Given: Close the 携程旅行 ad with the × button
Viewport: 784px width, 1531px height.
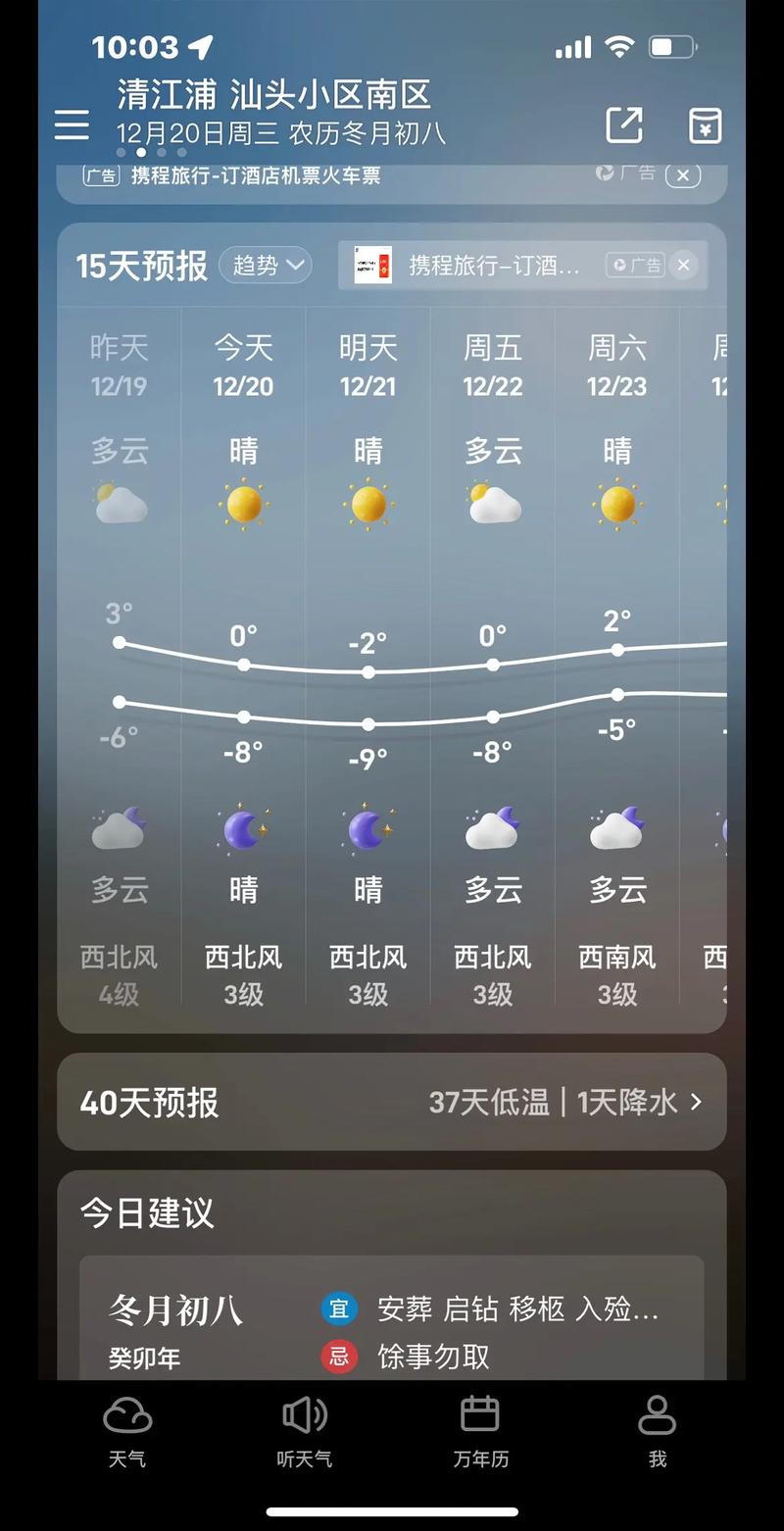Looking at the screenshot, I should (x=683, y=265).
